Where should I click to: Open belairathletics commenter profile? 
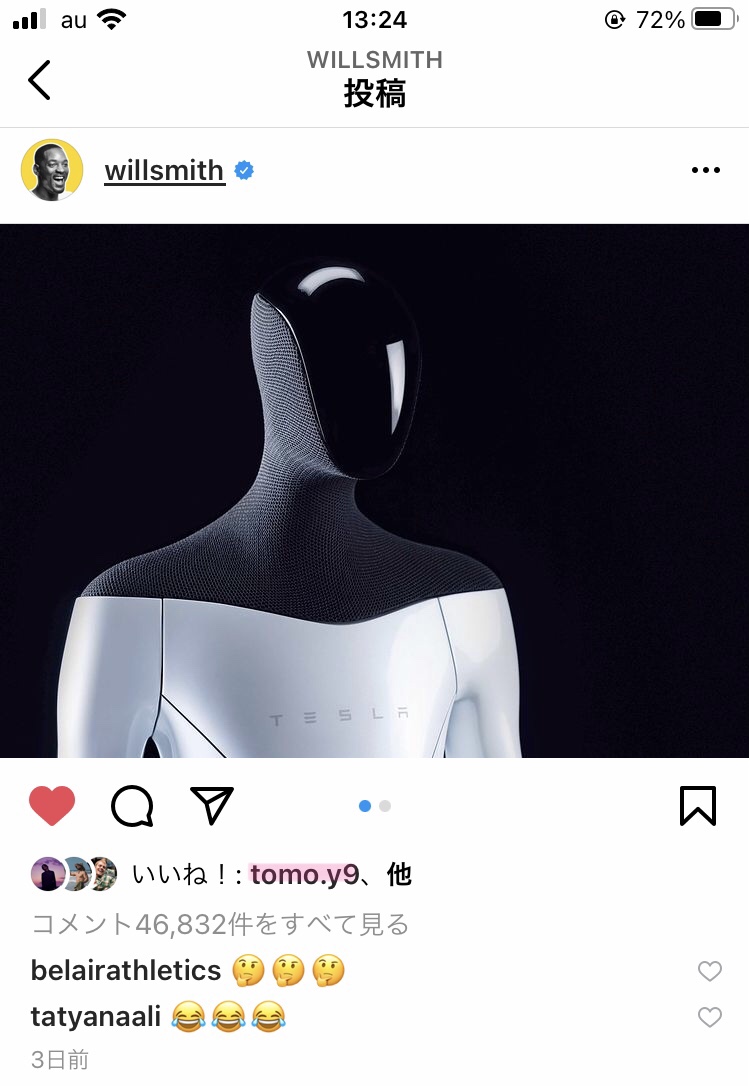pos(126,970)
